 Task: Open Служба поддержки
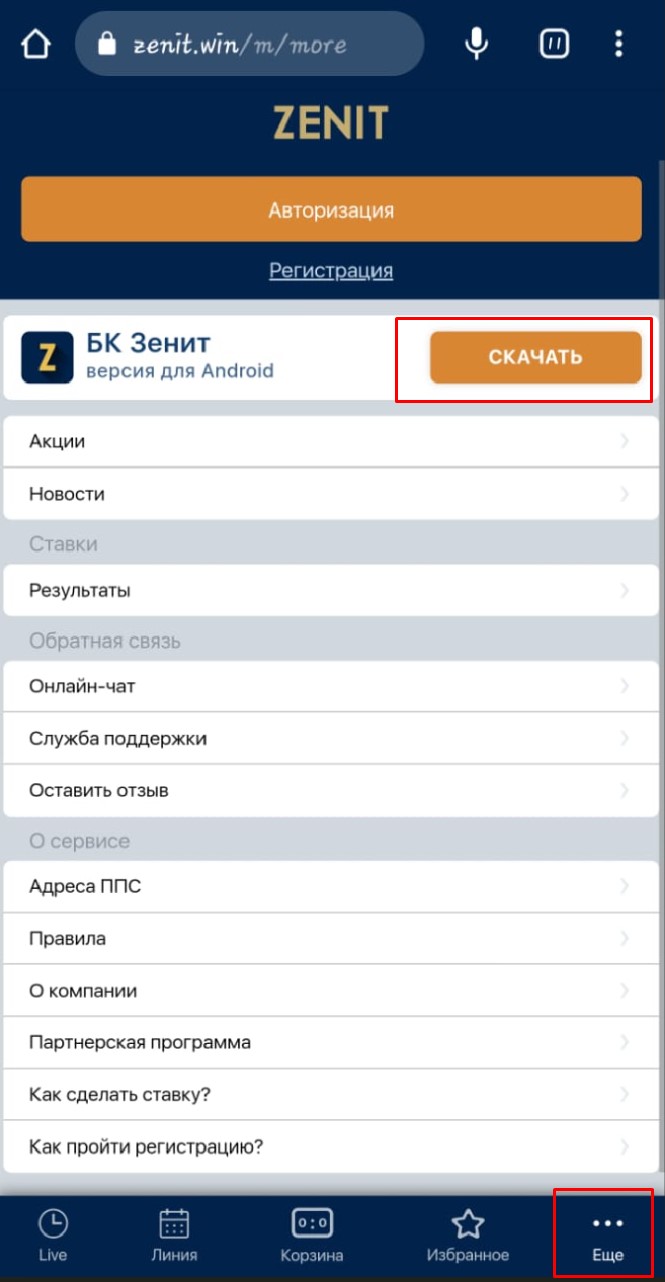click(331, 738)
